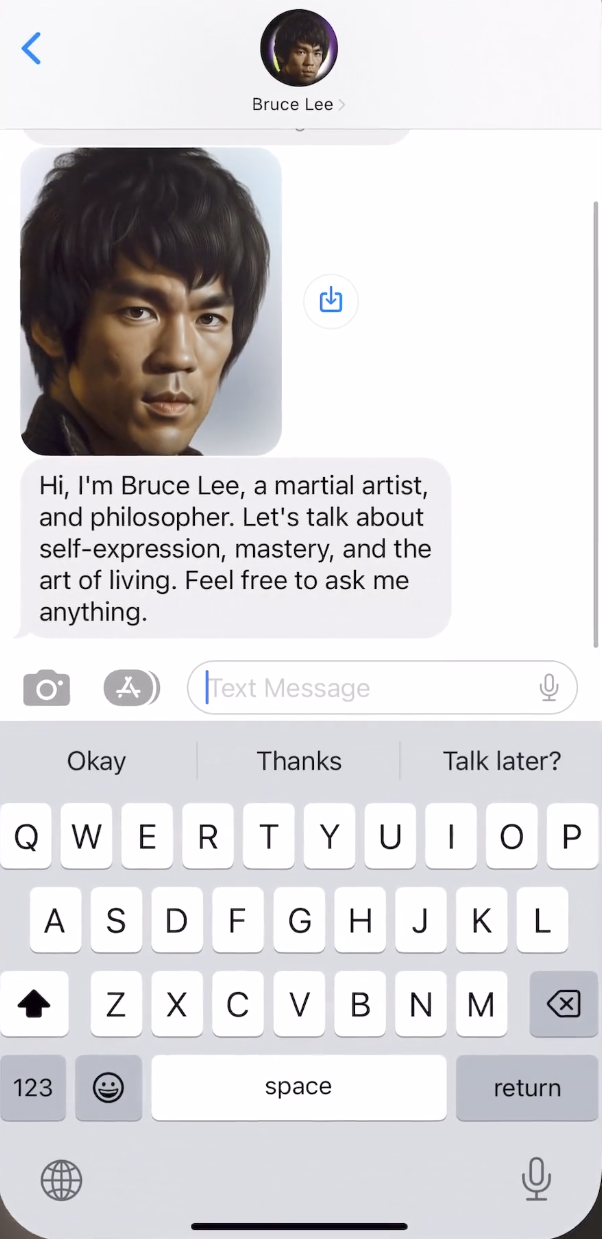
Task: Tap the backspace key
Action: pyautogui.click(x=563, y=1003)
